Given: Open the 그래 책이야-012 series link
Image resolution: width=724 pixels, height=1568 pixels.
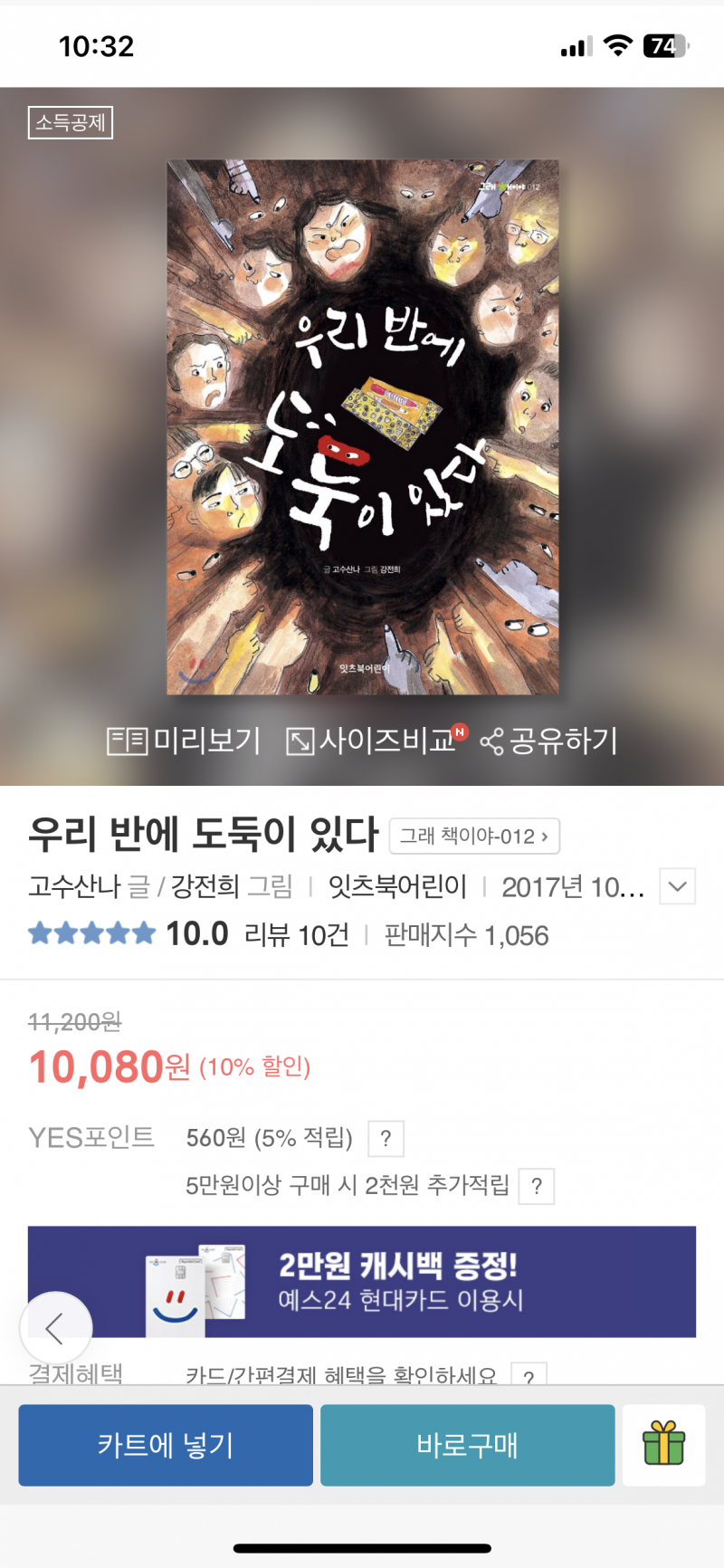Looking at the screenshot, I should [x=474, y=837].
